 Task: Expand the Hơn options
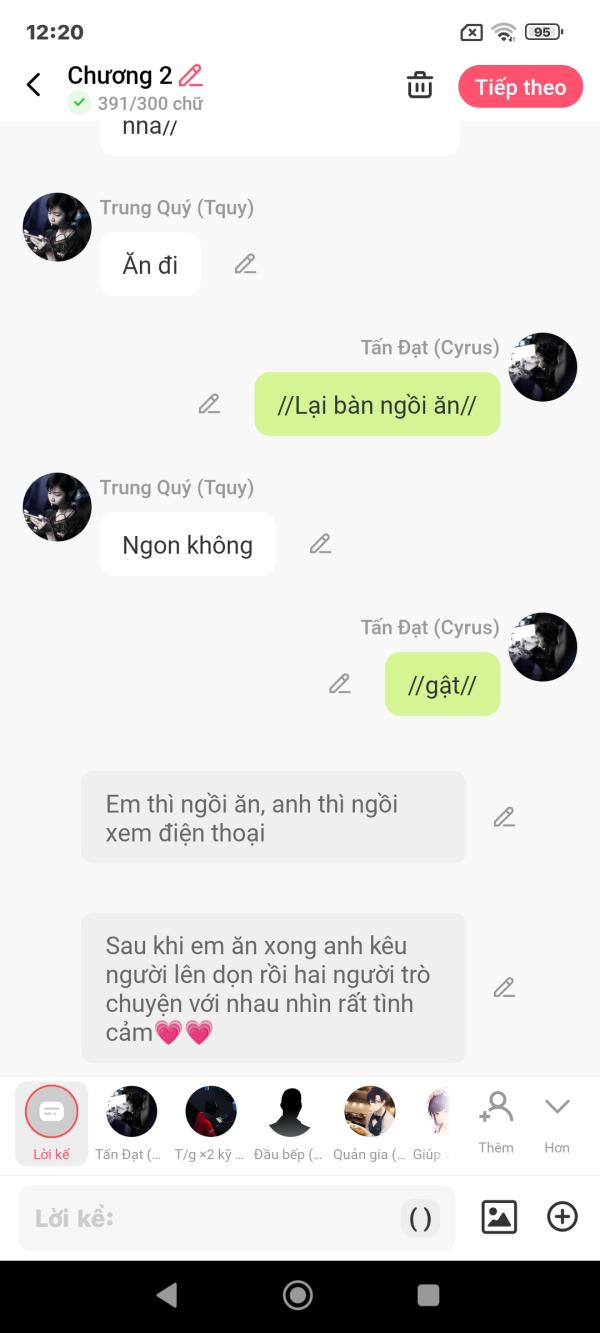click(x=557, y=1122)
